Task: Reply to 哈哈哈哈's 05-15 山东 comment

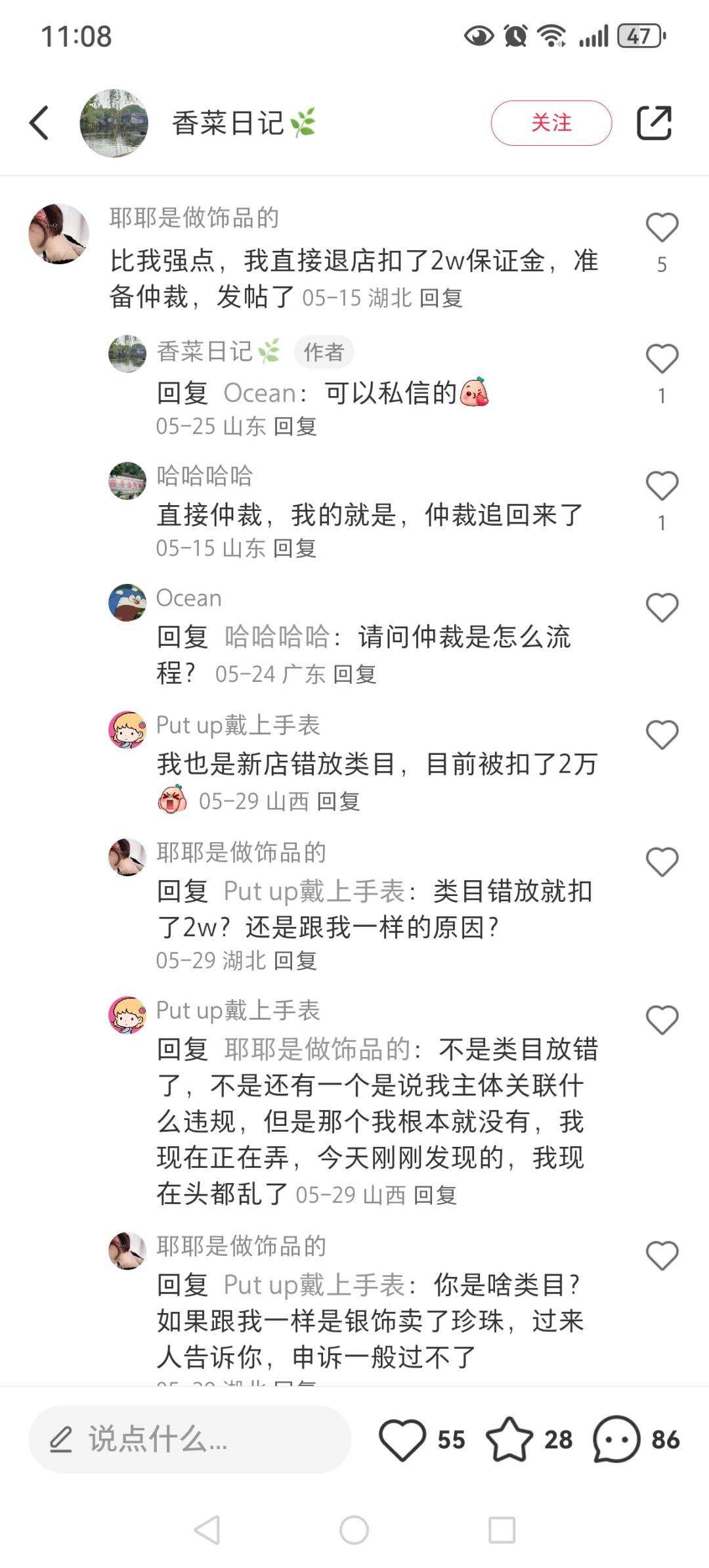Action: [x=295, y=549]
